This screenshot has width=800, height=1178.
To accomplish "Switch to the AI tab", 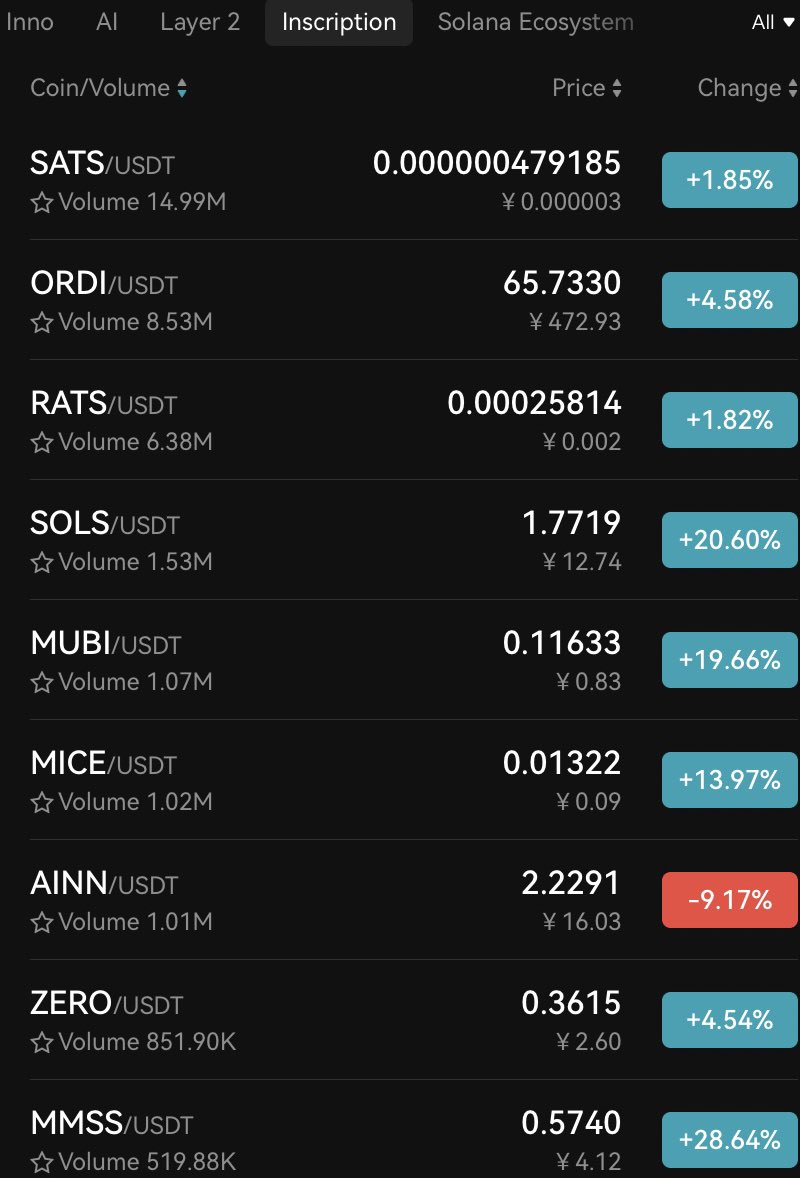I will tap(107, 22).
